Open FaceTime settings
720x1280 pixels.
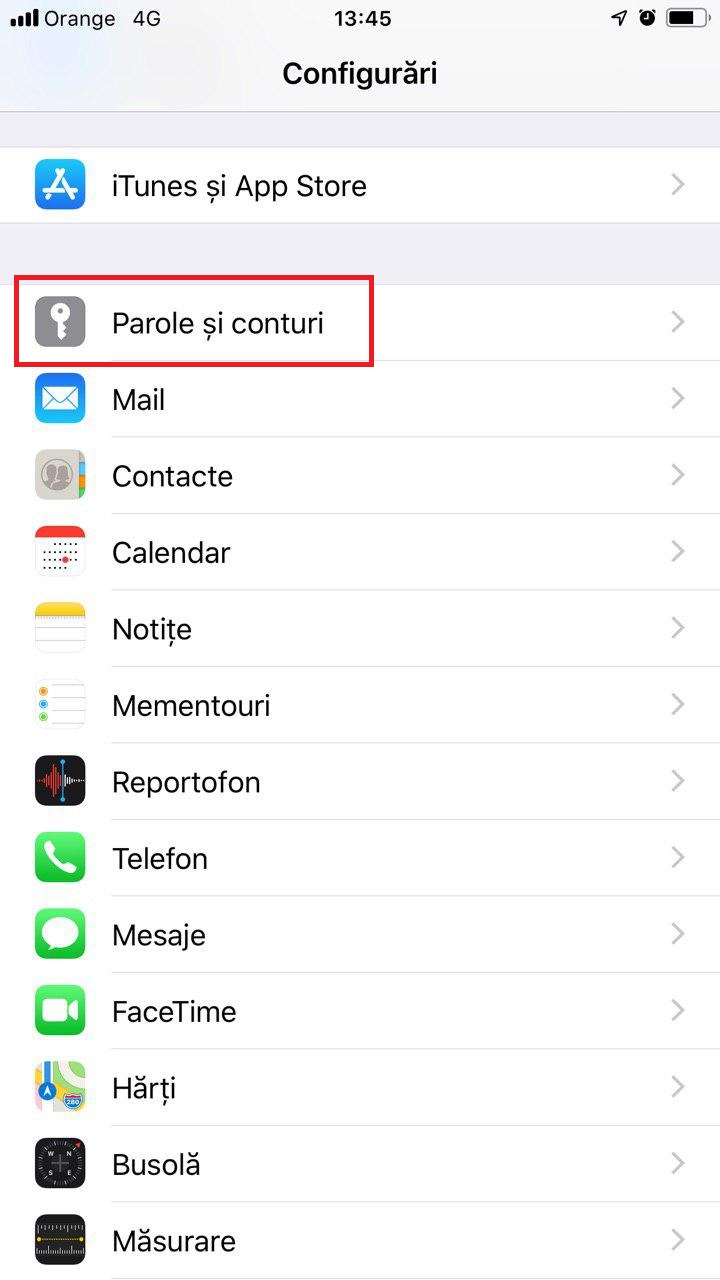tap(360, 1011)
